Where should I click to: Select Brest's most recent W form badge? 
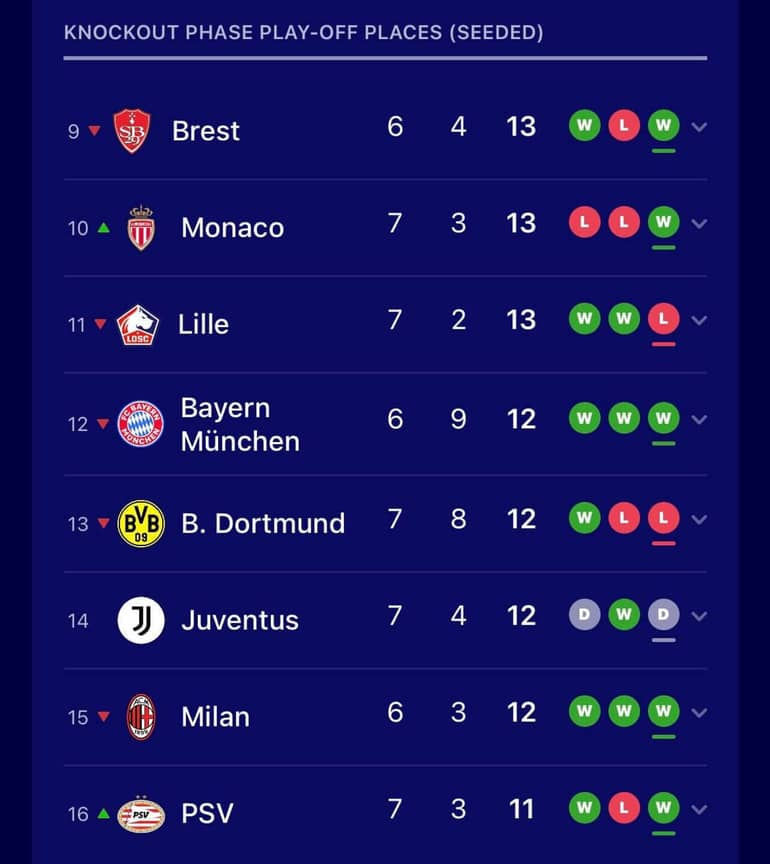[x=662, y=124]
